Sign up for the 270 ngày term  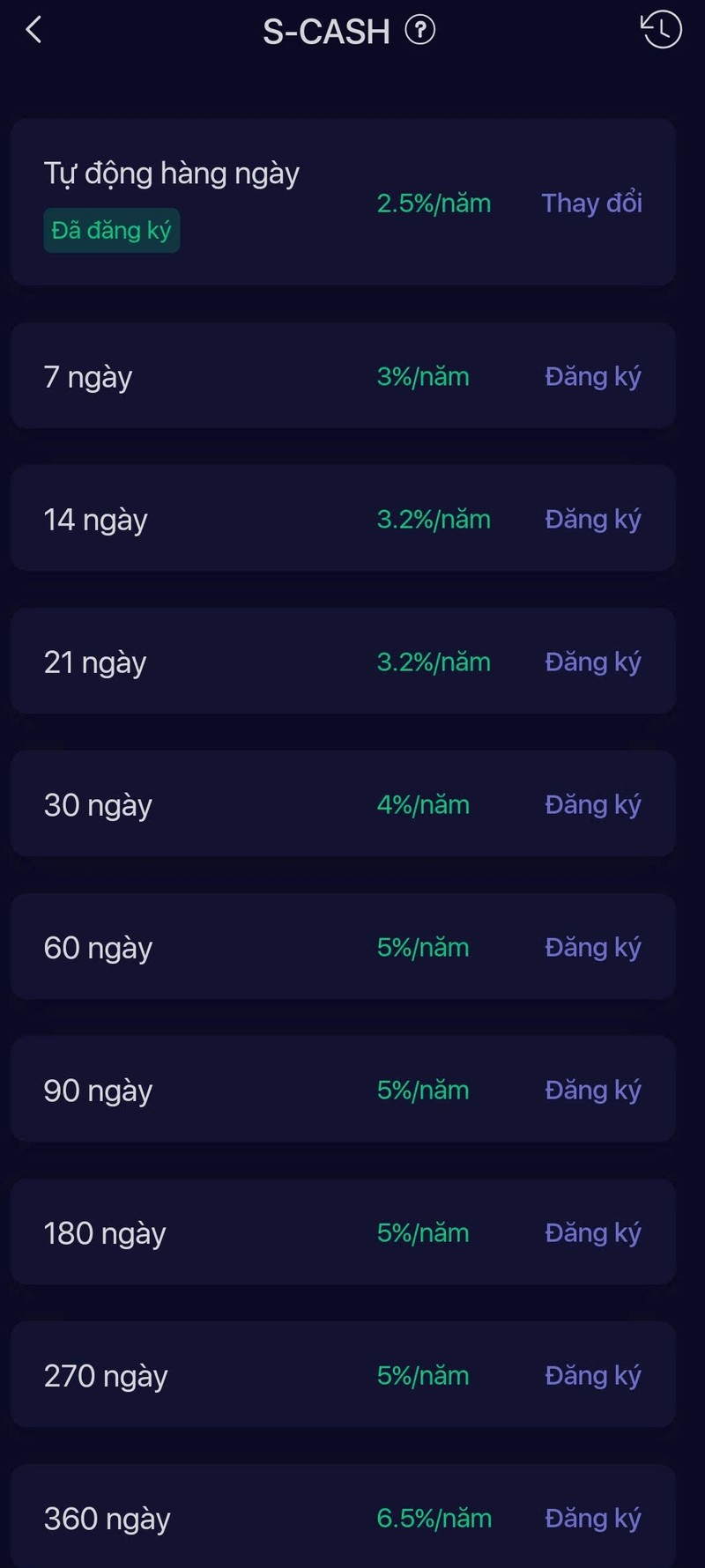(592, 1375)
